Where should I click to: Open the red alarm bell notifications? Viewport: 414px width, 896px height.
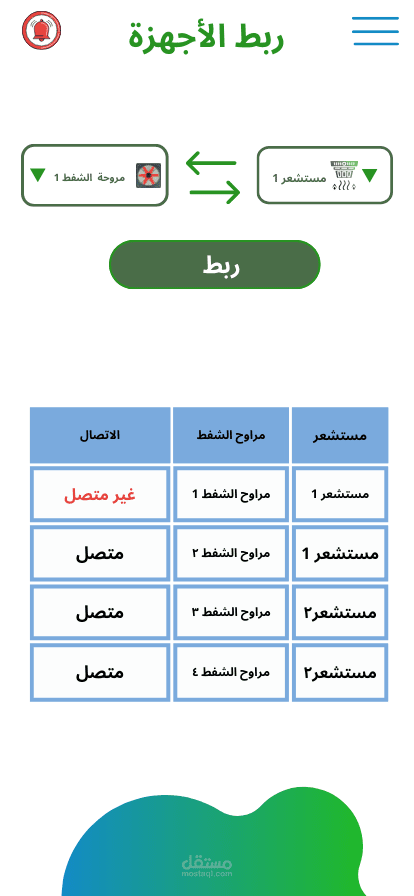pos(42,30)
